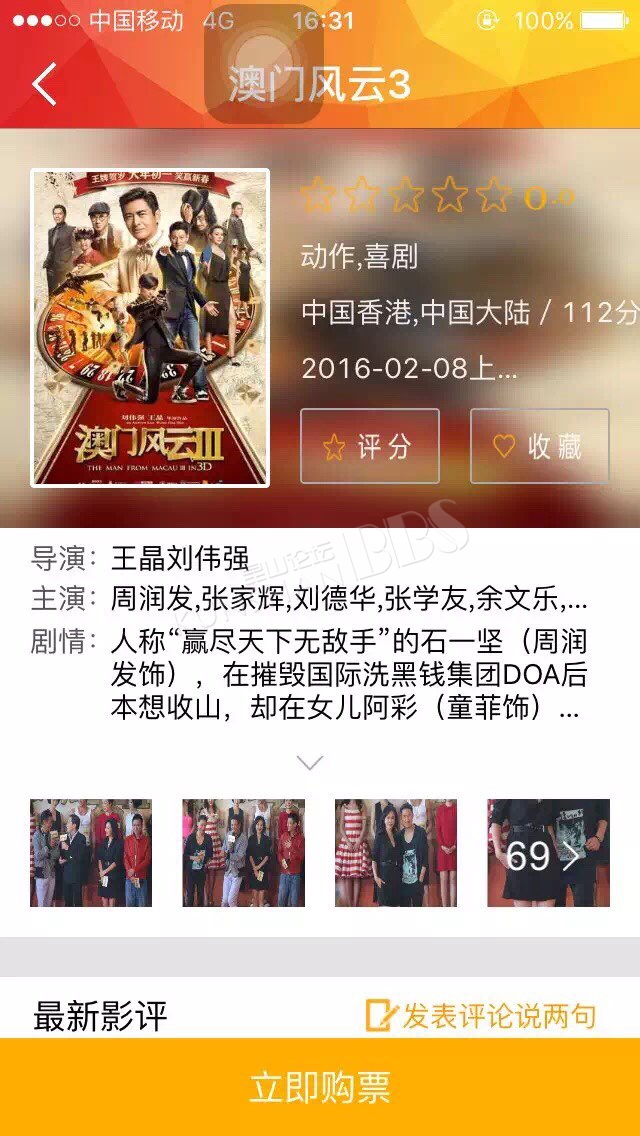Tap the 评分 rating button
The image size is (640, 1136).
[370, 446]
